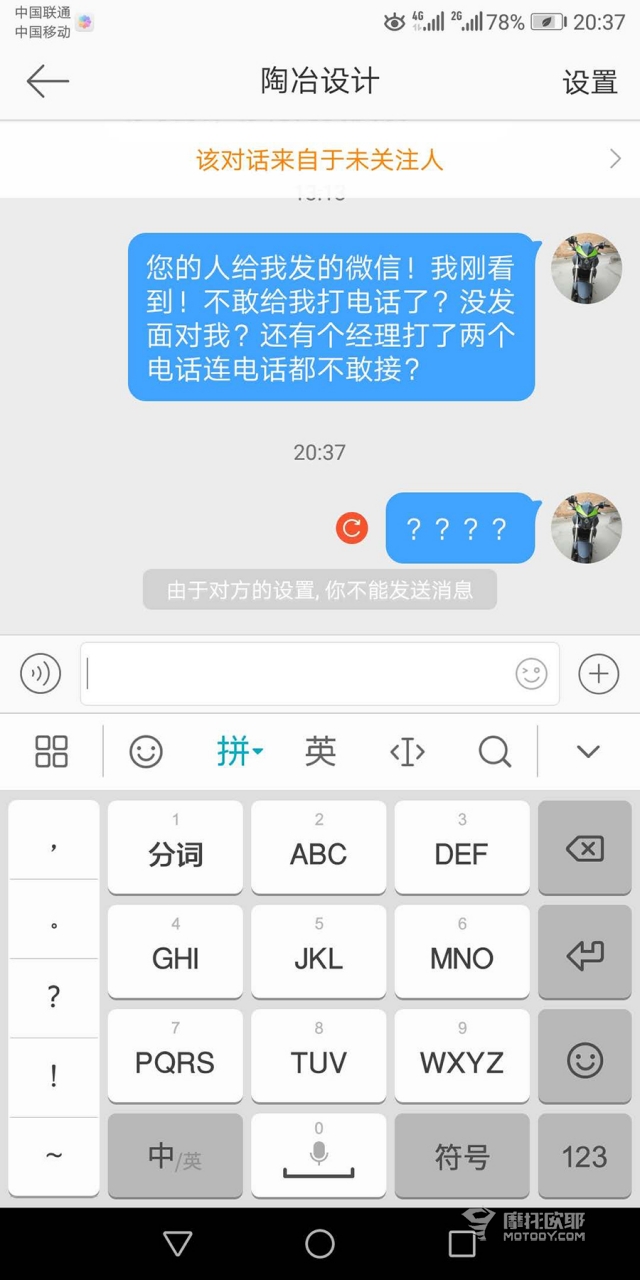Image resolution: width=640 pixels, height=1280 pixels.
Task: Open the plus attachment menu
Action: pyautogui.click(x=598, y=674)
